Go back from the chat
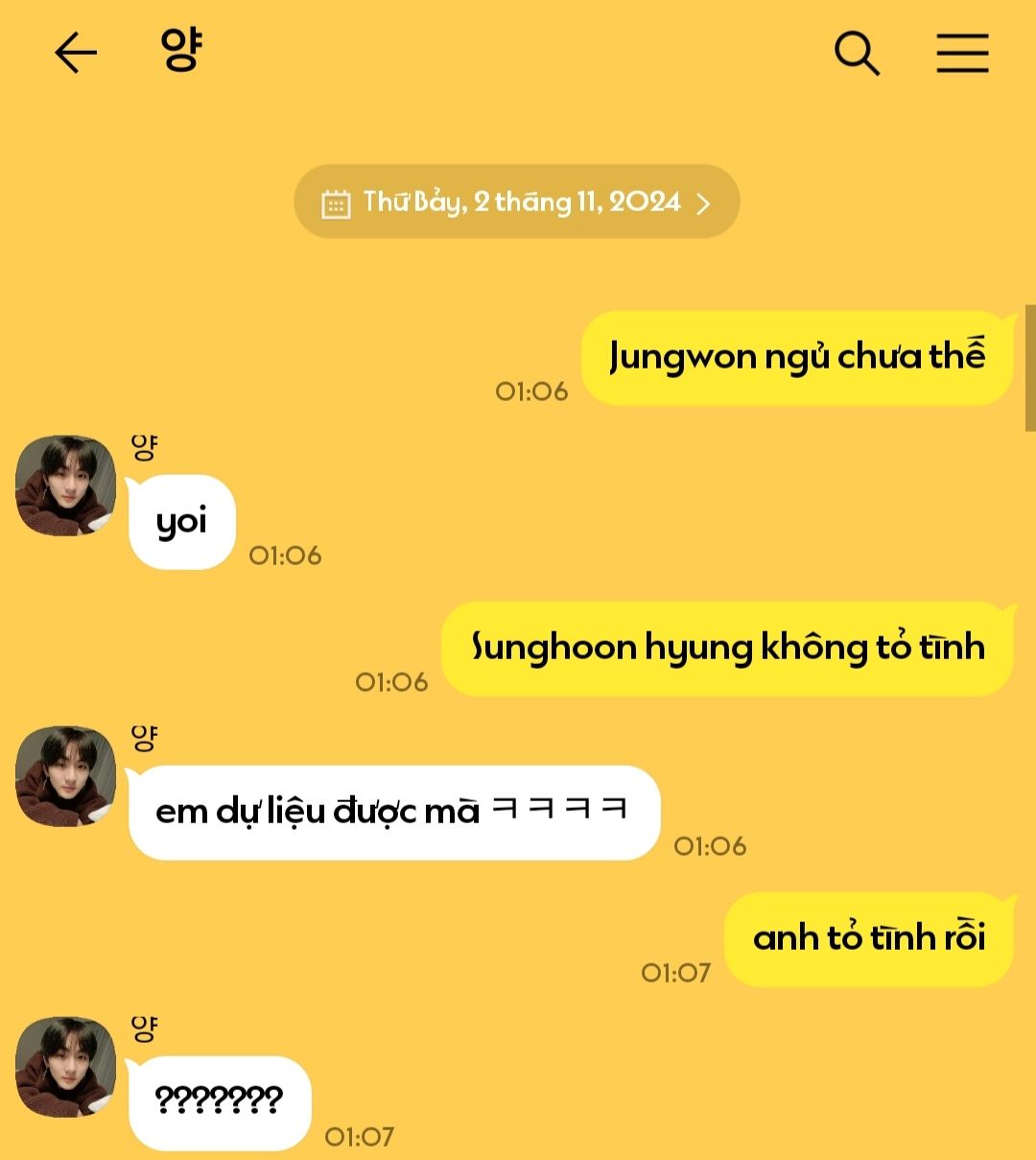This screenshot has height=1160, width=1036. pyautogui.click(x=75, y=53)
